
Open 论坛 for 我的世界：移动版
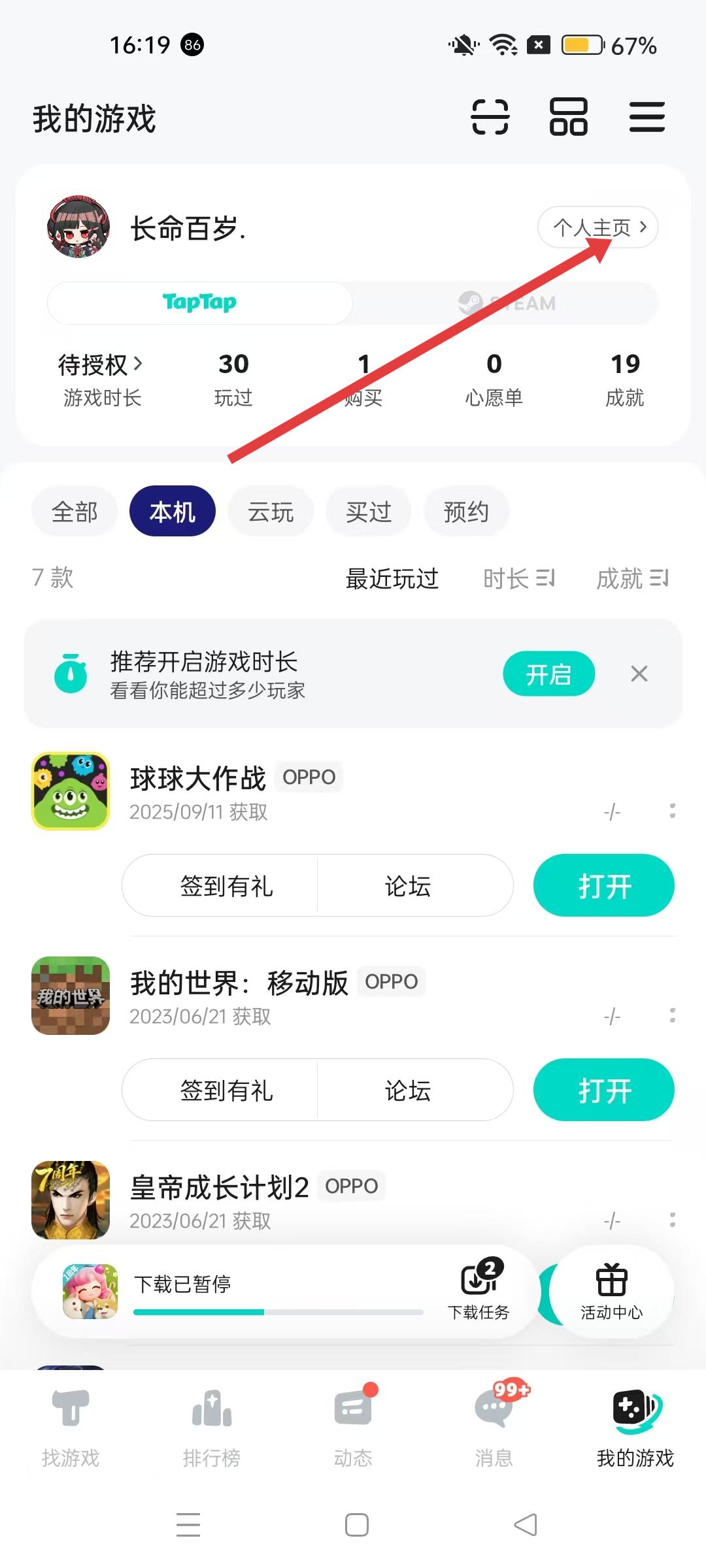click(x=408, y=1090)
